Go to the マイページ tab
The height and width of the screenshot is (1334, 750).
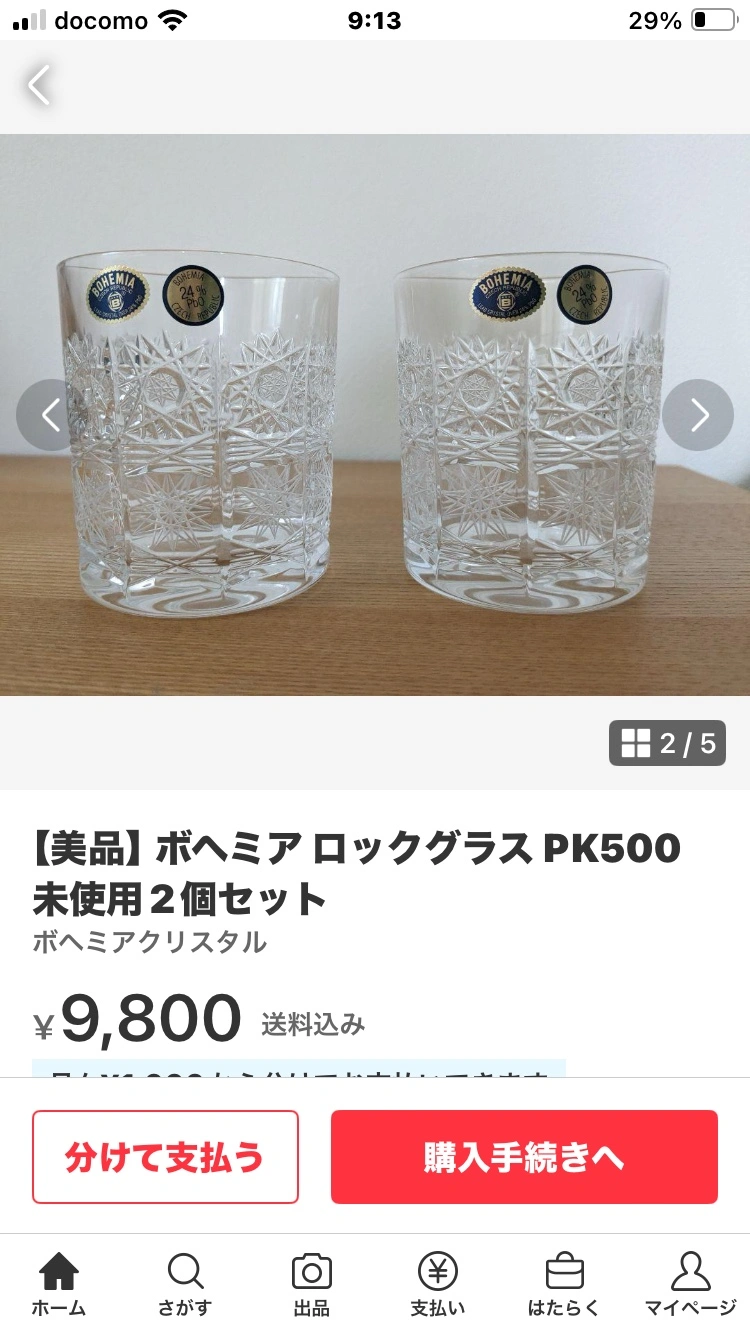click(x=690, y=1284)
